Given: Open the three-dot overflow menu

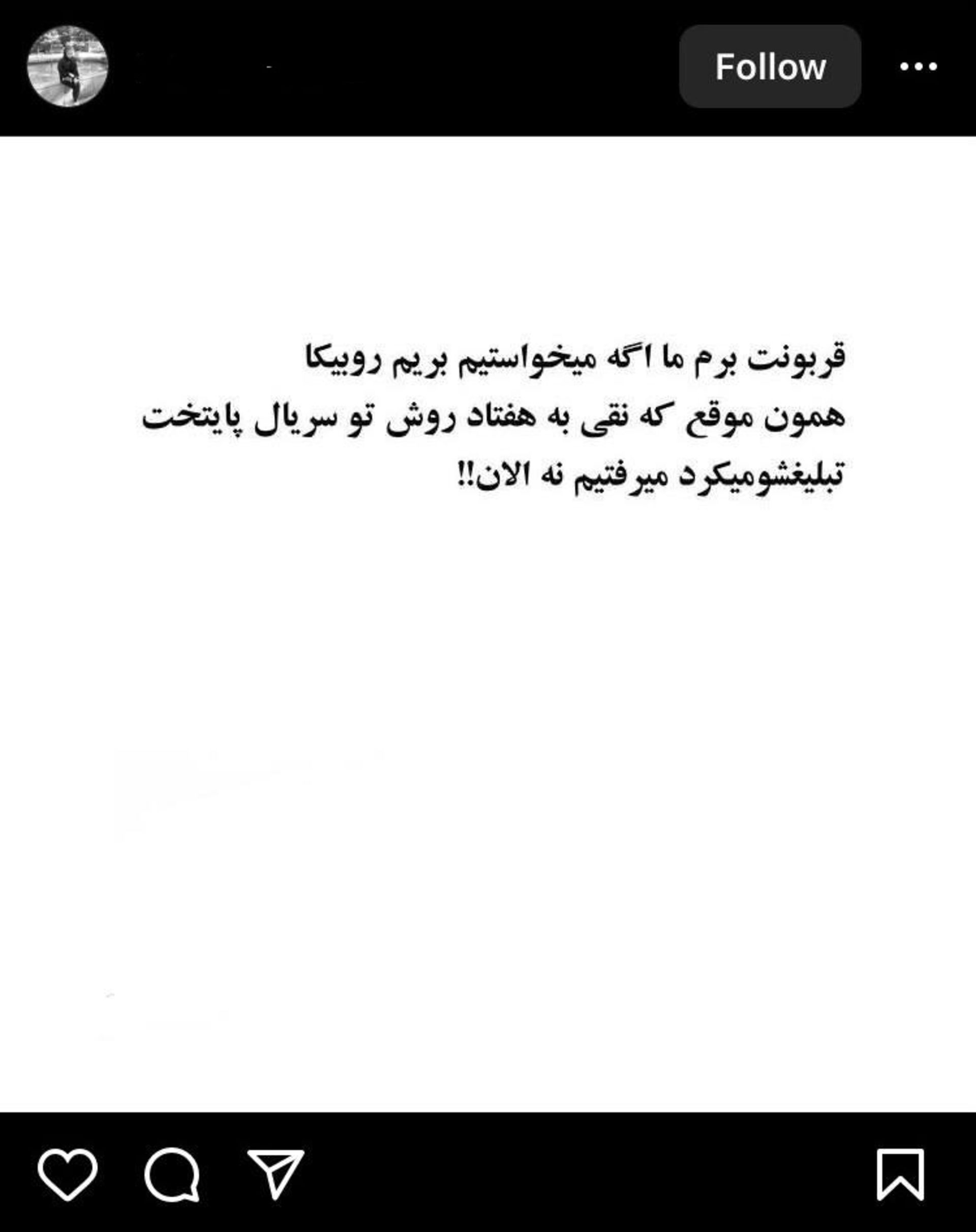Looking at the screenshot, I should [918, 67].
